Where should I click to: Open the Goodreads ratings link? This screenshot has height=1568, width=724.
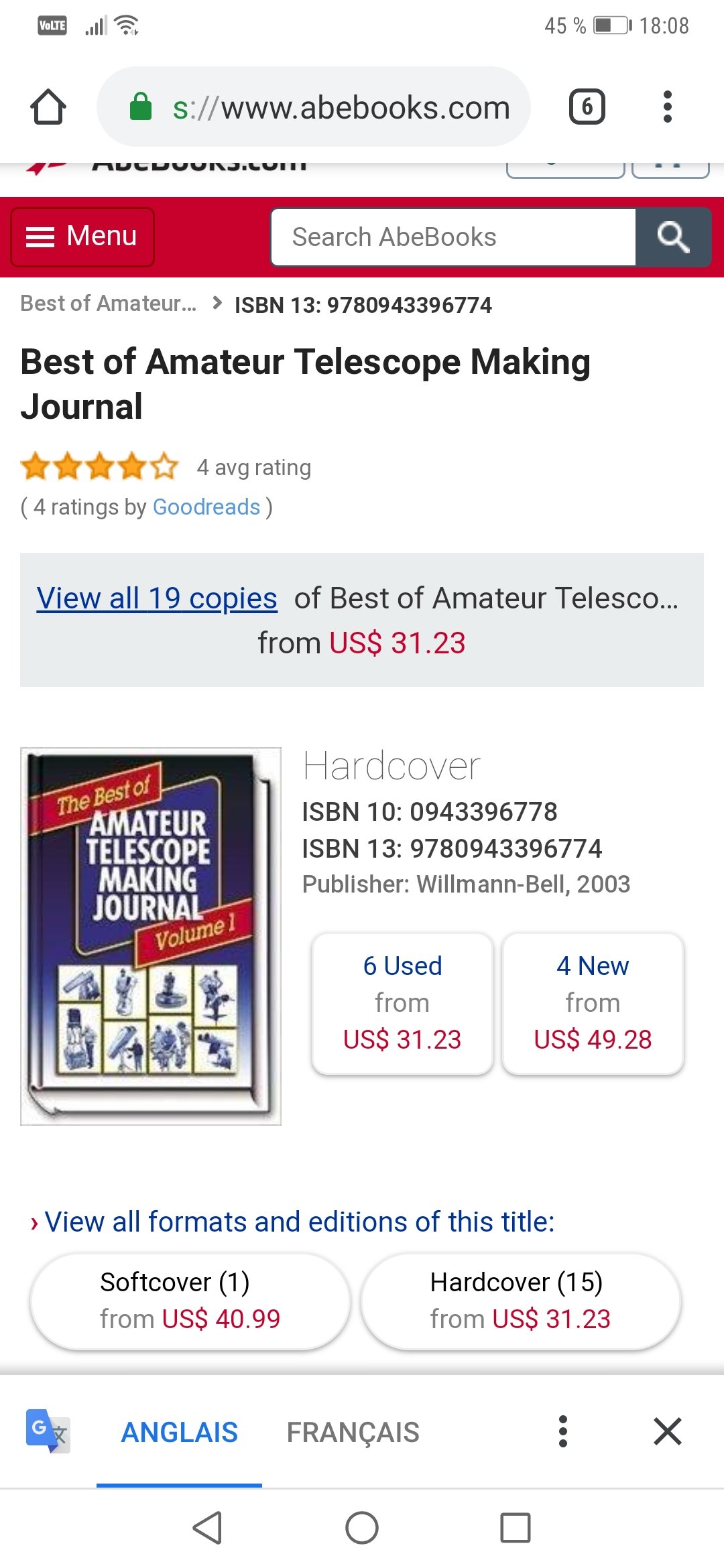click(x=206, y=507)
